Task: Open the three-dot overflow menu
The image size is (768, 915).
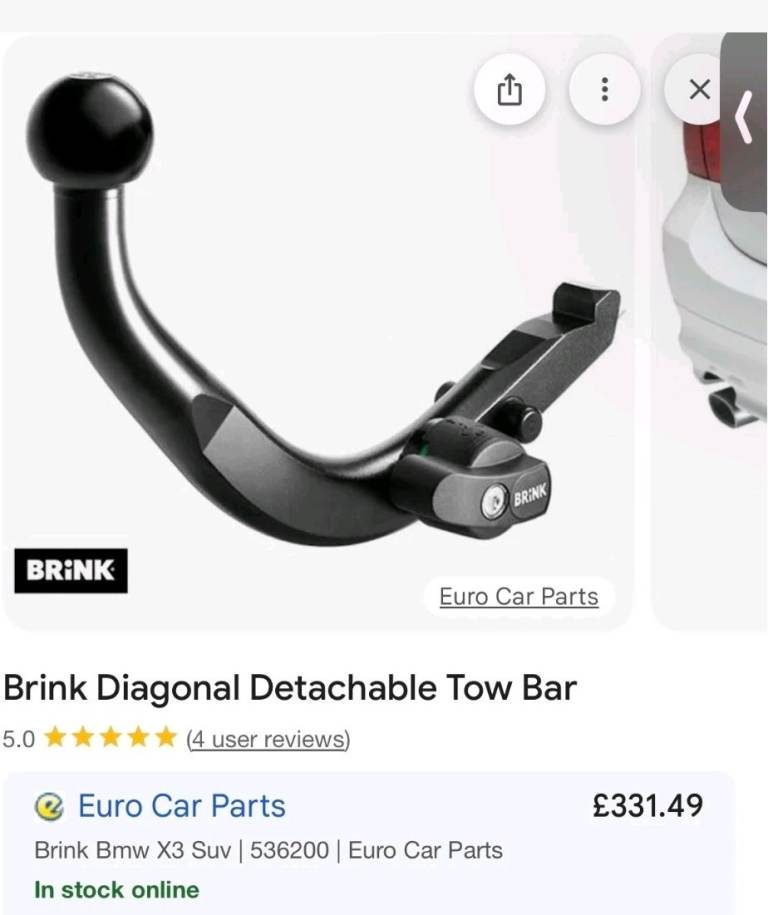Action: [605, 89]
